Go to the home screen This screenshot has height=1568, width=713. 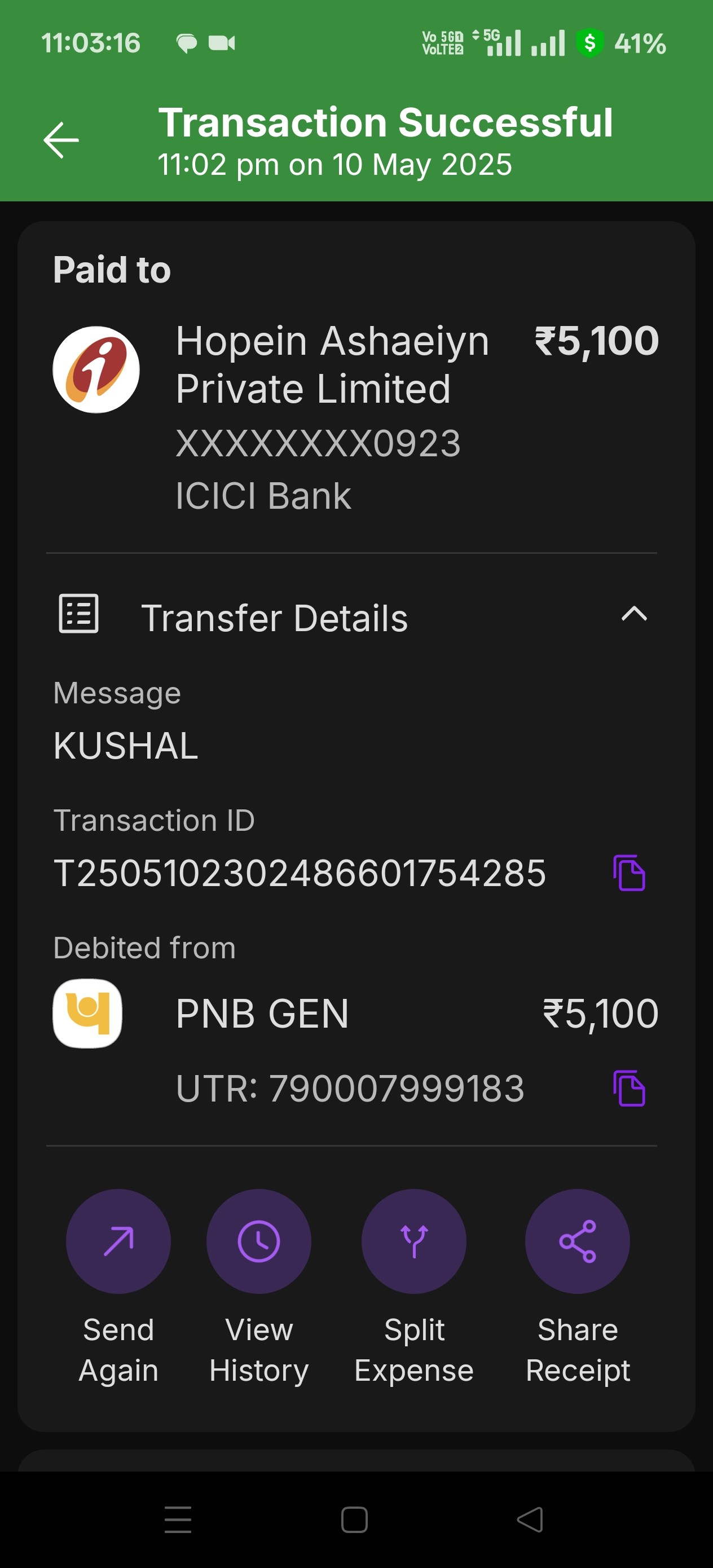pos(354,1519)
